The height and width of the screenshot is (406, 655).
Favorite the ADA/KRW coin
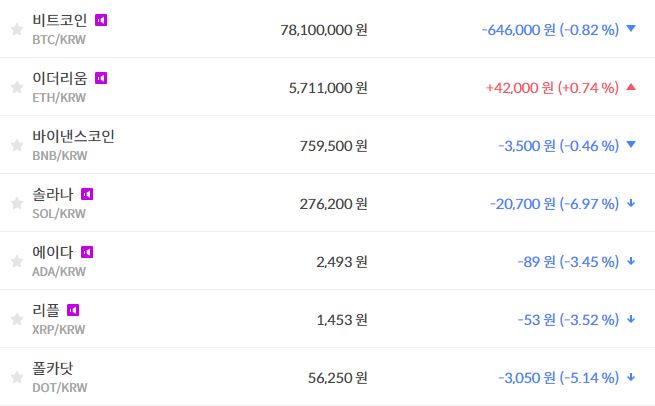16,261
